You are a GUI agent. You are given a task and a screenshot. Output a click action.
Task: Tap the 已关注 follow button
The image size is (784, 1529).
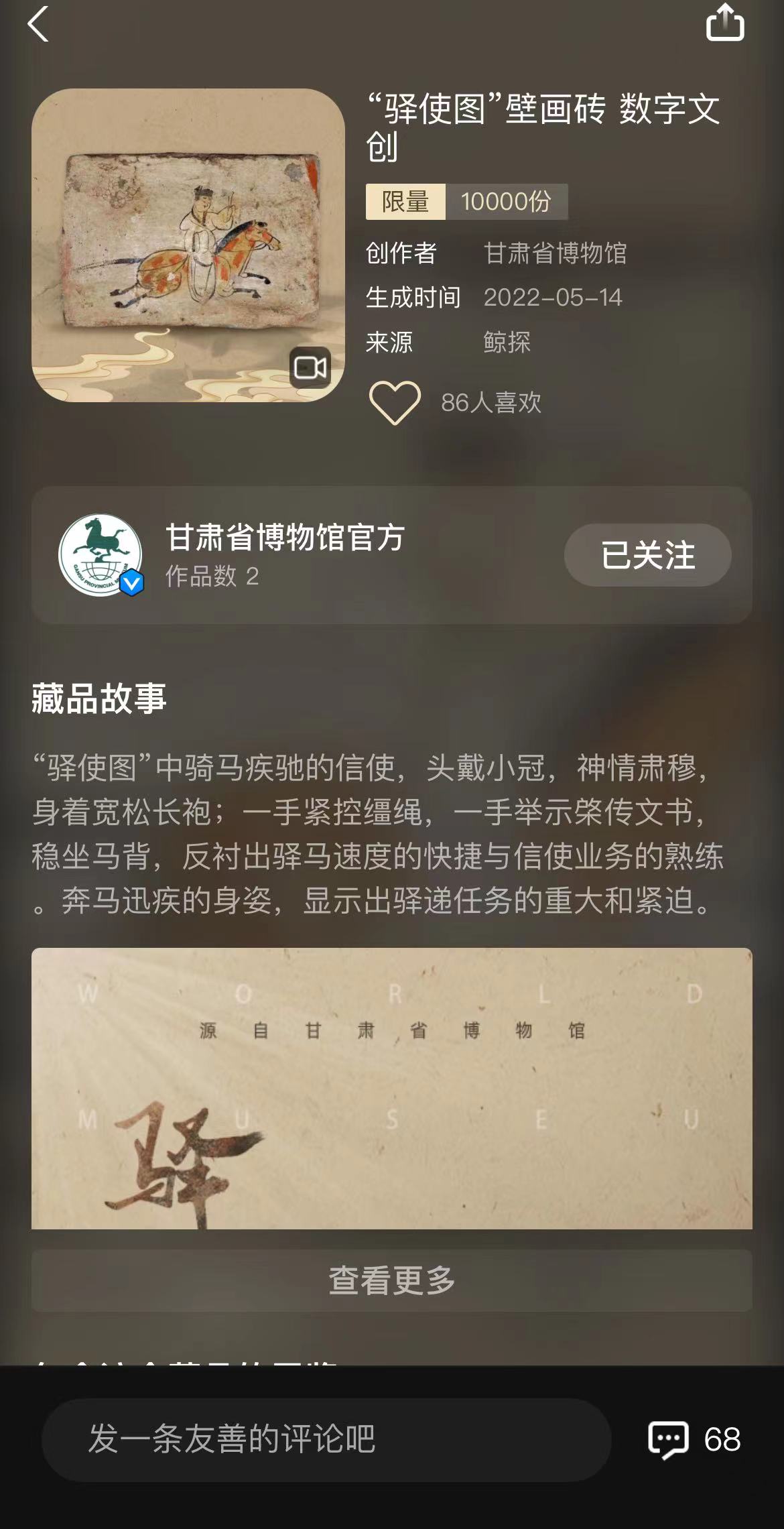click(647, 555)
